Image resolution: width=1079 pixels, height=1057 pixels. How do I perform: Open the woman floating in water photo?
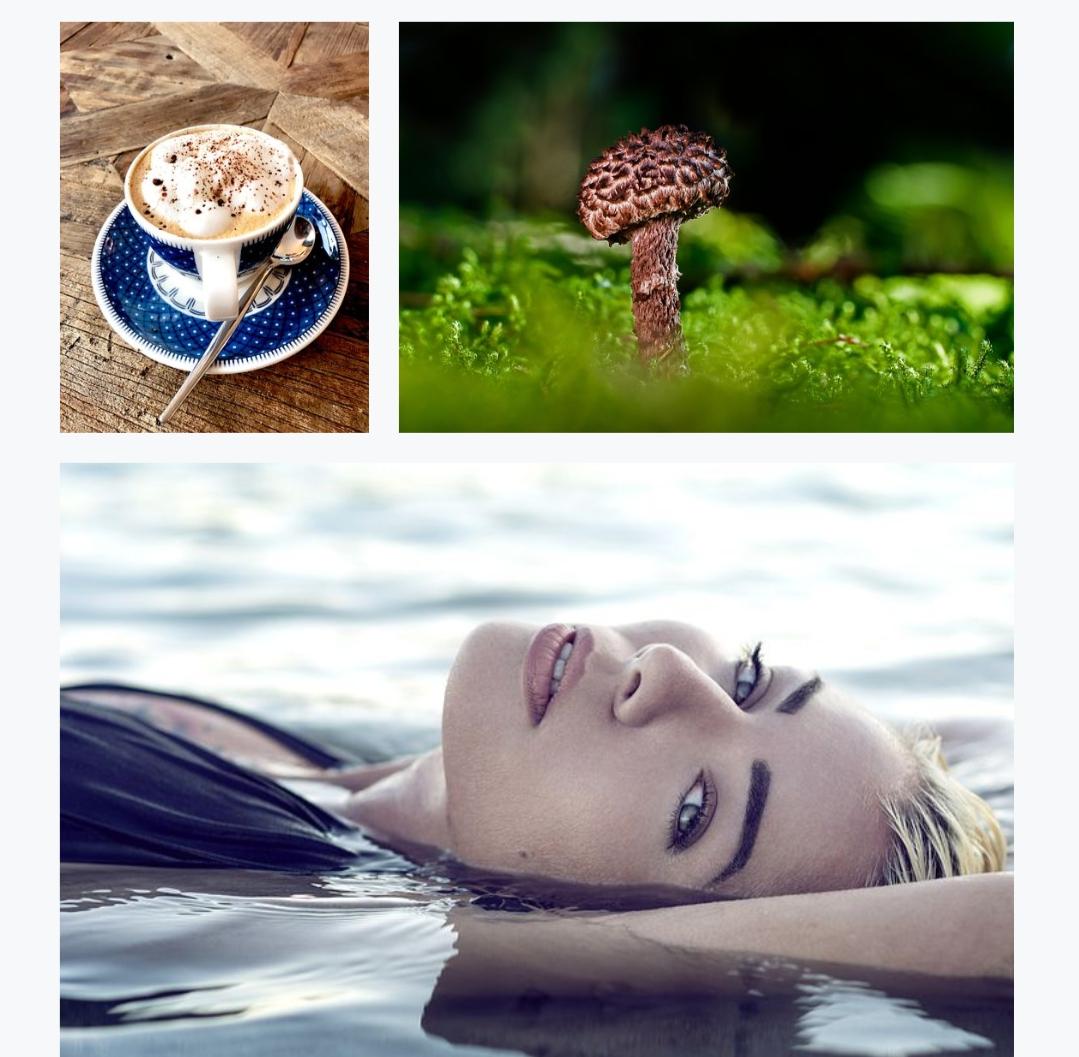click(536, 759)
